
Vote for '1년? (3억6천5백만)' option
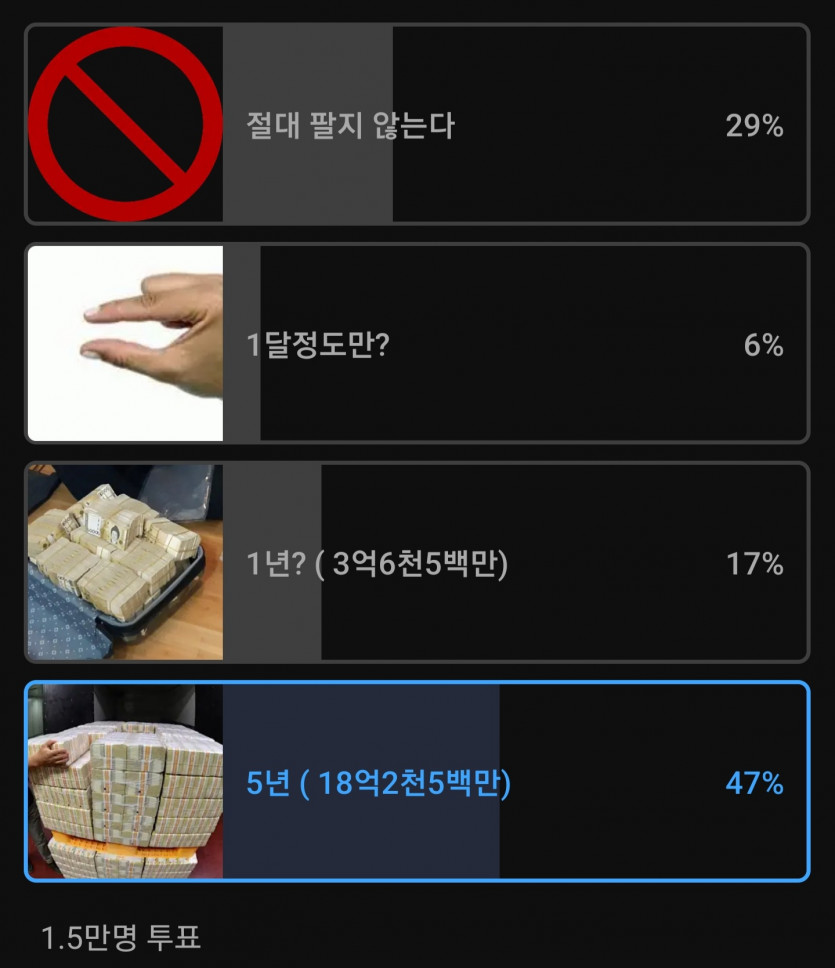coord(416,563)
